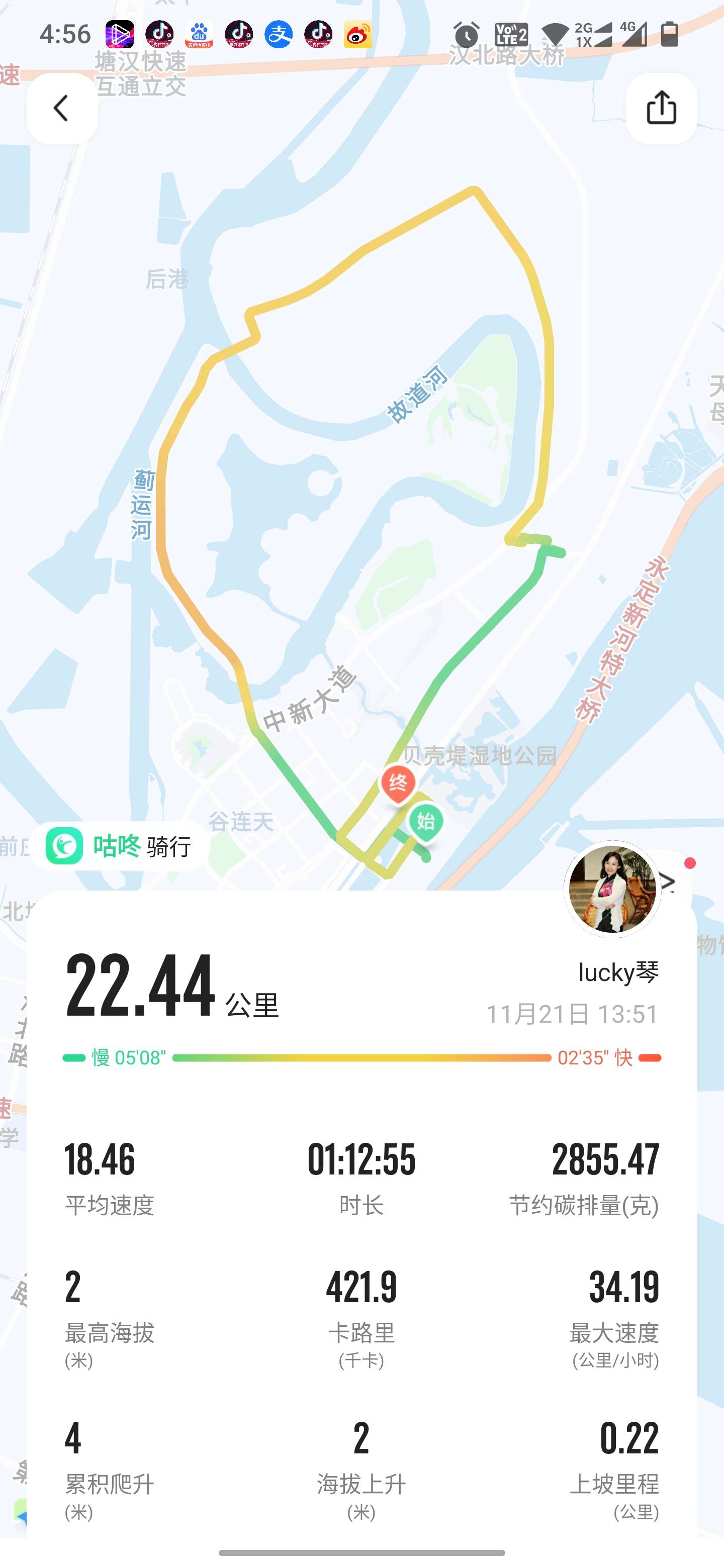Tap the Baidu notification icon

[x=200, y=35]
